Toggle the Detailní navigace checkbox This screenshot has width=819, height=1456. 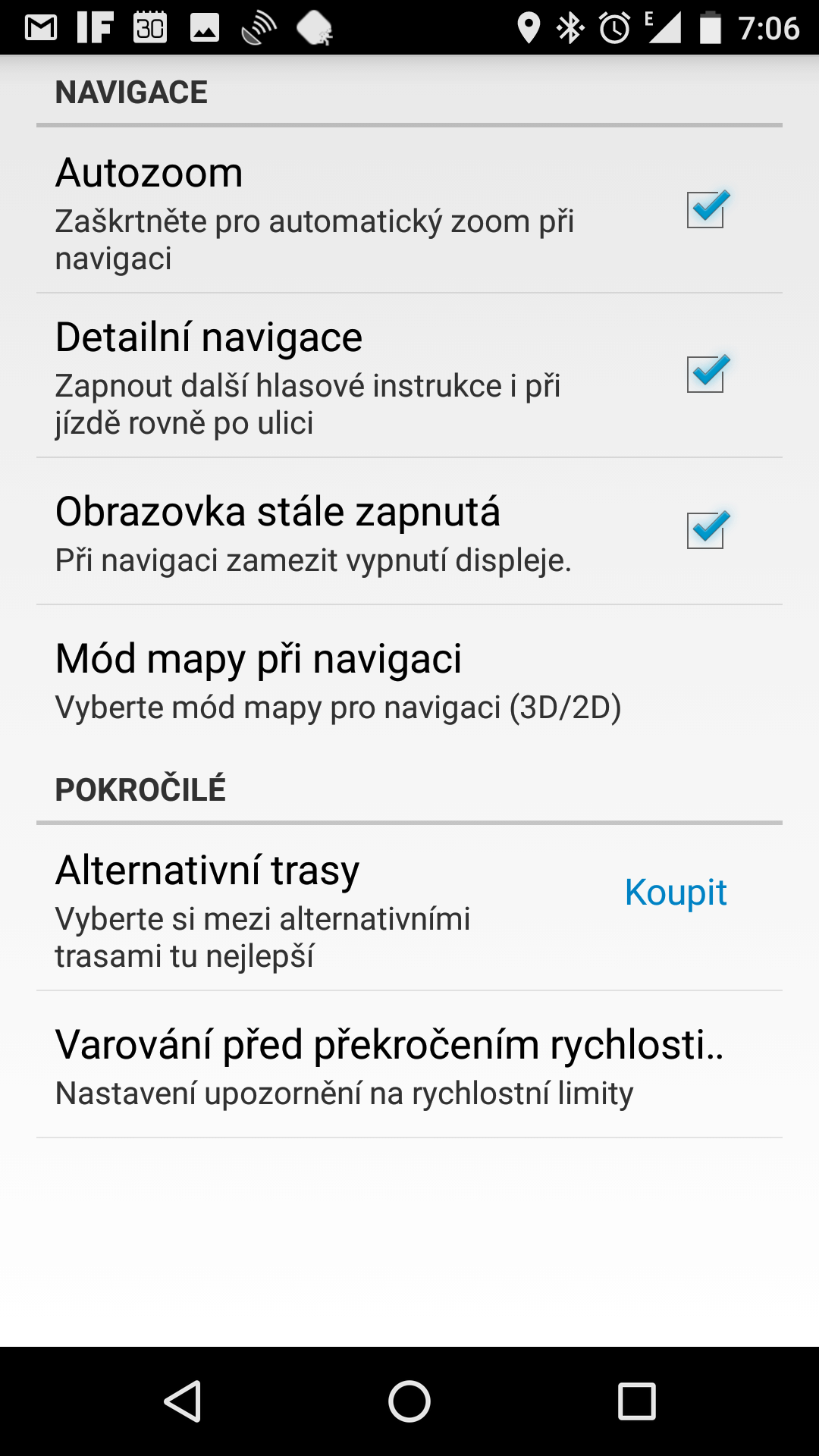[707, 374]
